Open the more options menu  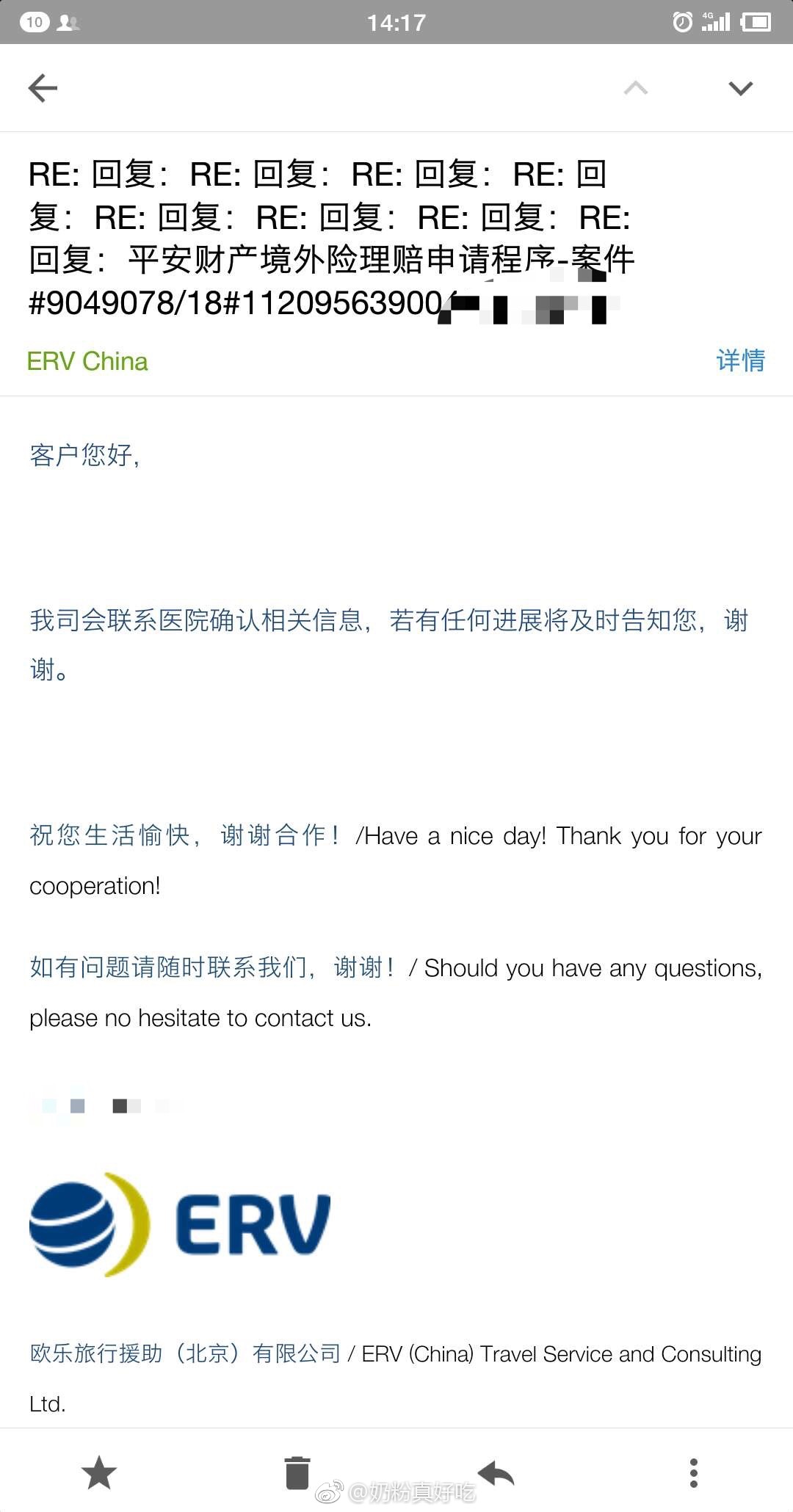[x=694, y=1473]
